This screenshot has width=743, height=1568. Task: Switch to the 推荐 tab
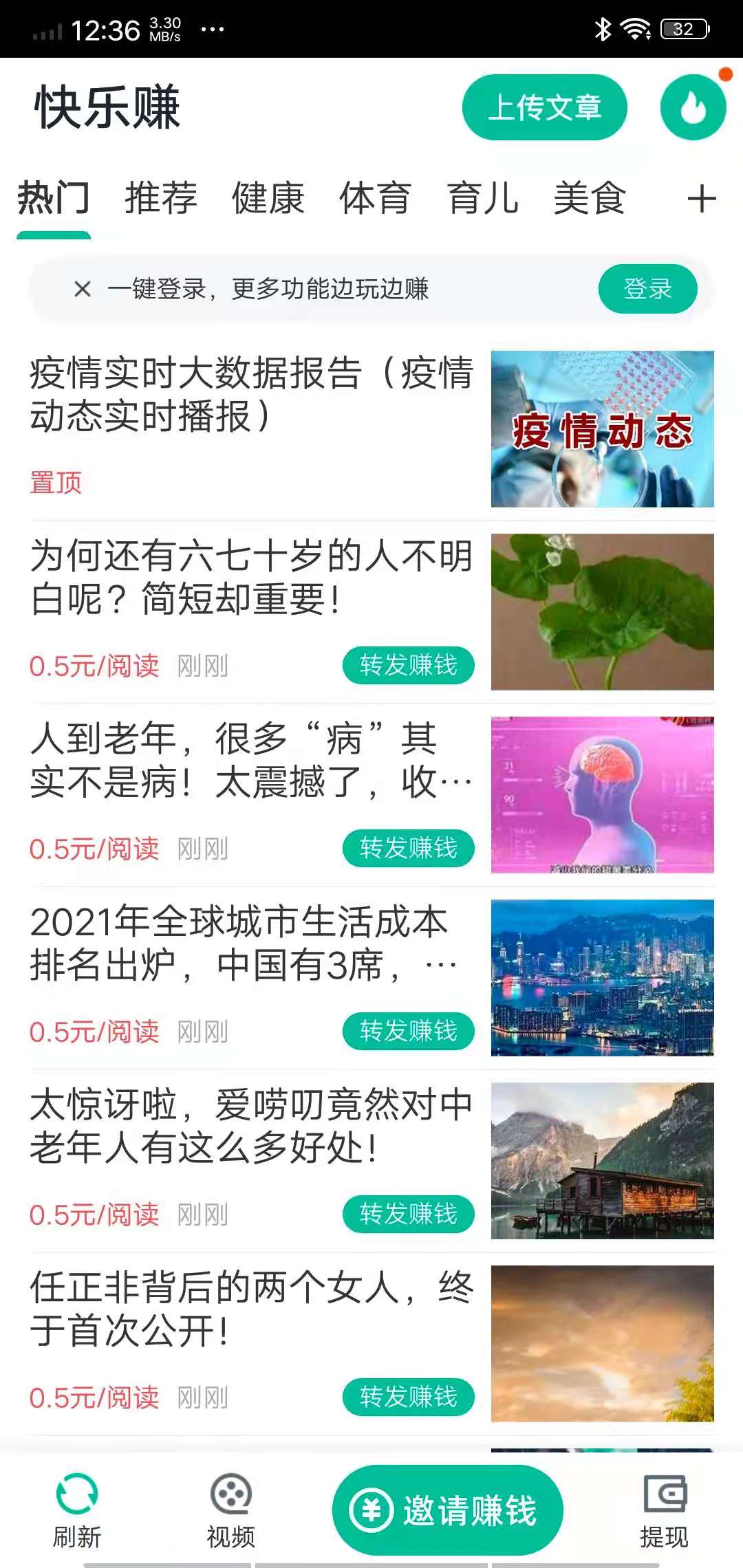(x=160, y=199)
